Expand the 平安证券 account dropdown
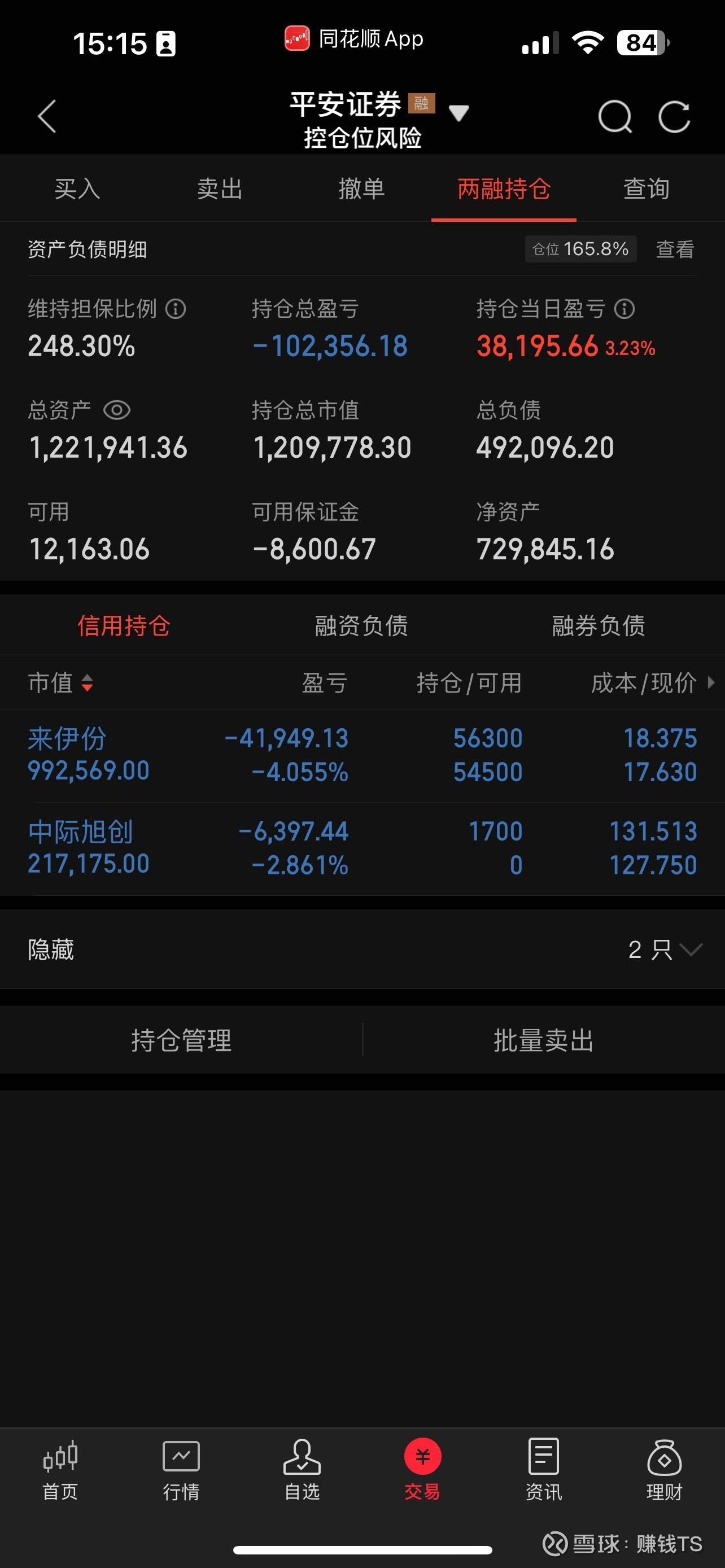This screenshot has height=1568, width=725. coord(458,113)
